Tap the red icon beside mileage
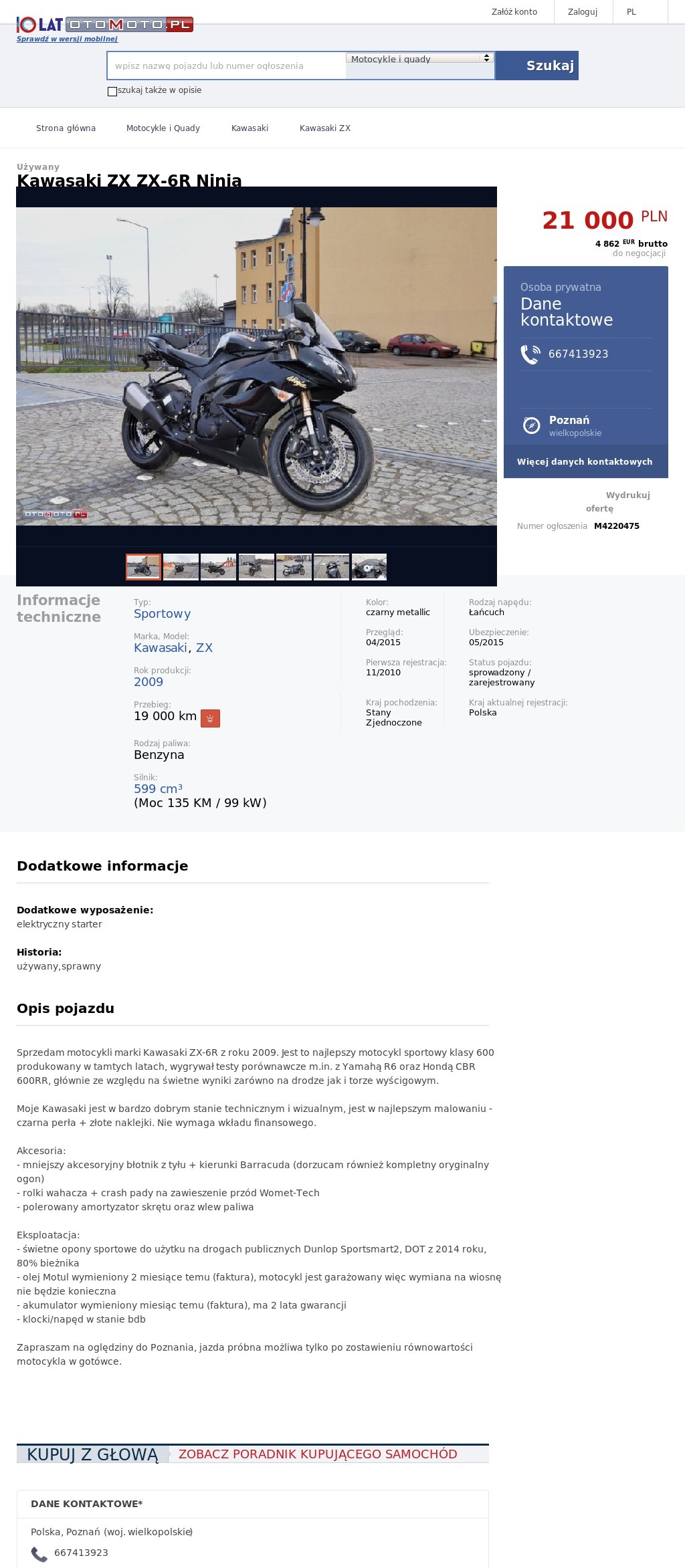Screen dimensions: 685x1568 tap(210, 718)
